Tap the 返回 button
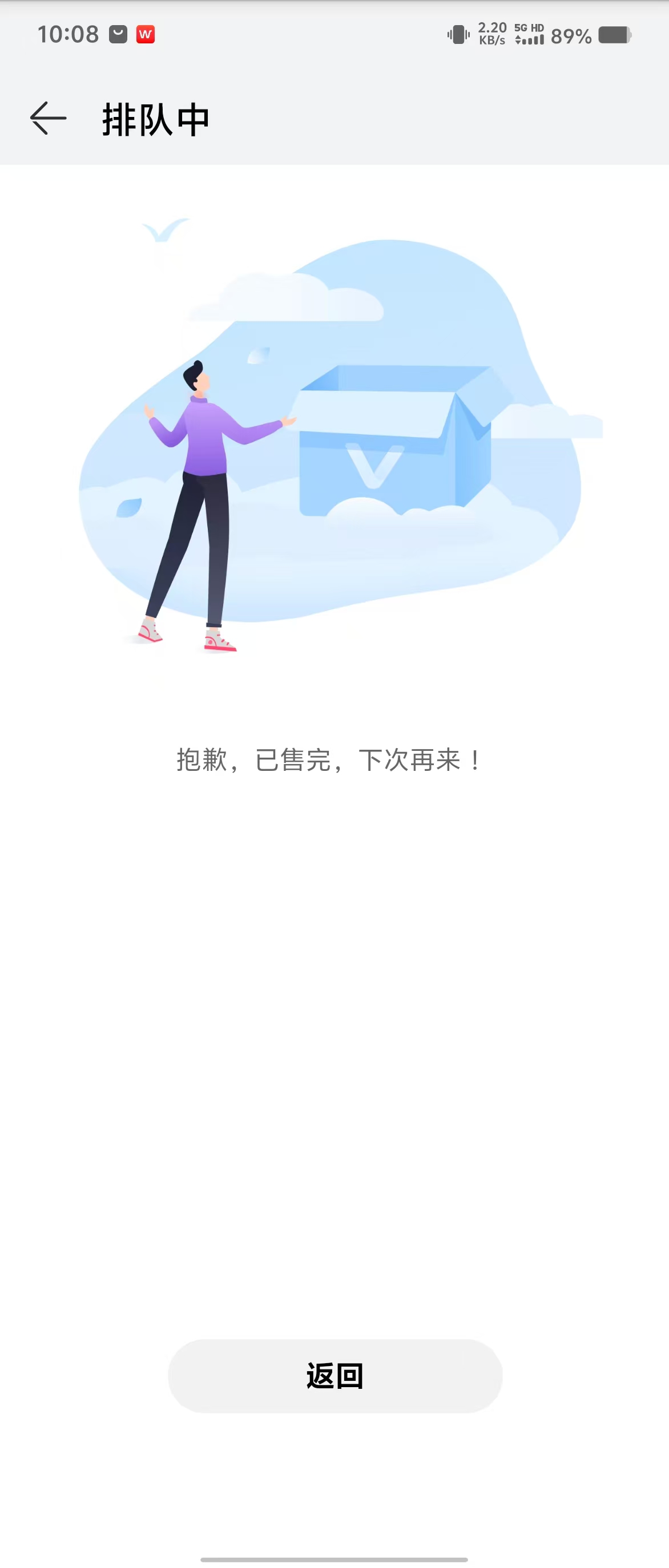669x1568 pixels. coord(335,1376)
